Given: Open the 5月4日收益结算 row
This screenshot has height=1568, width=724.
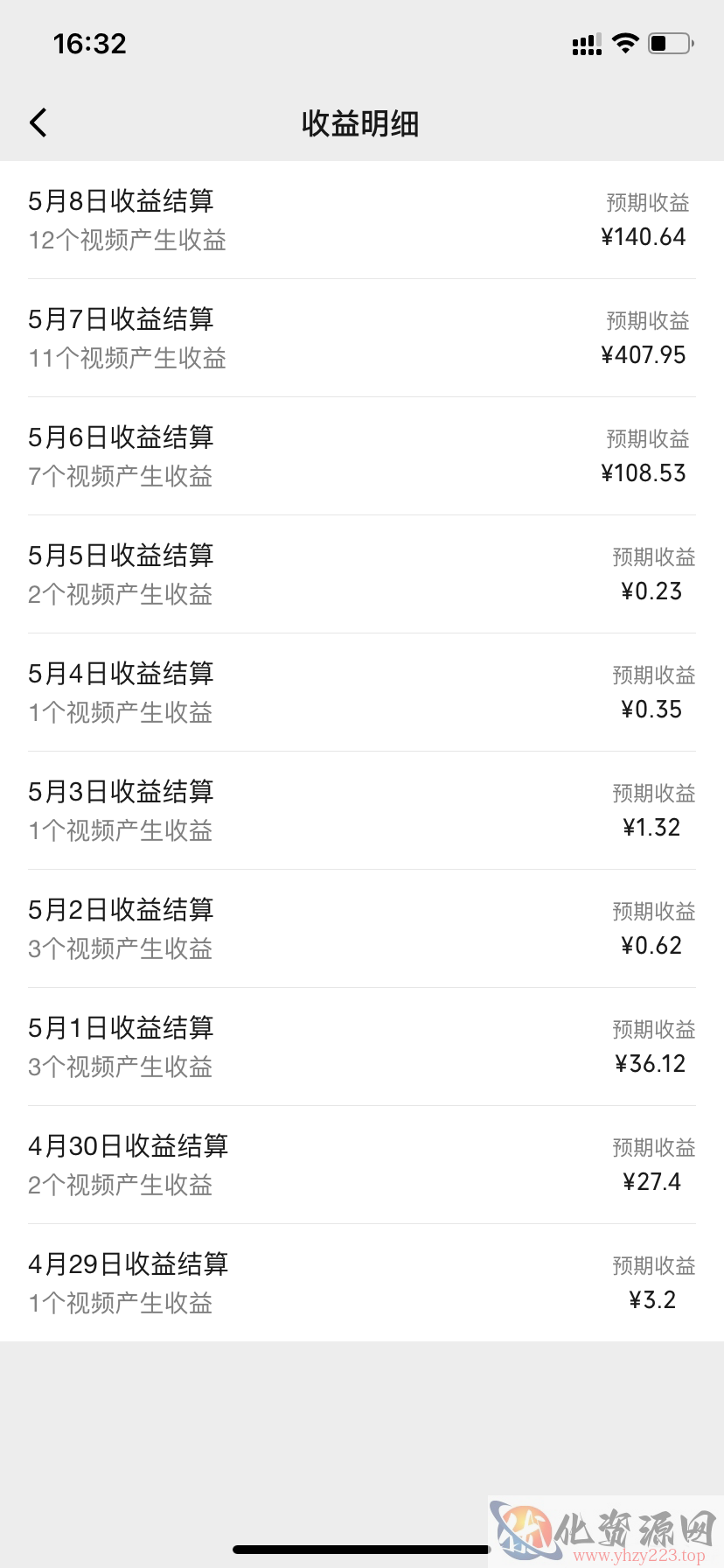Looking at the screenshot, I should pyautogui.click(x=362, y=692).
